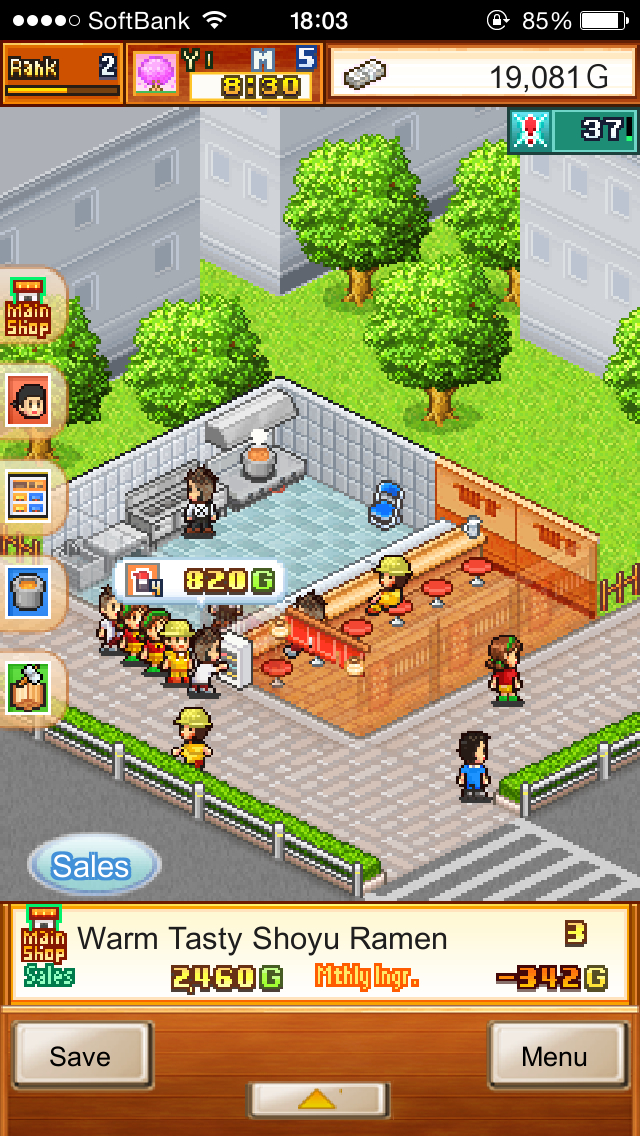Tap the Sales bubble button
This screenshot has height=1136, width=640.
point(94,866)
